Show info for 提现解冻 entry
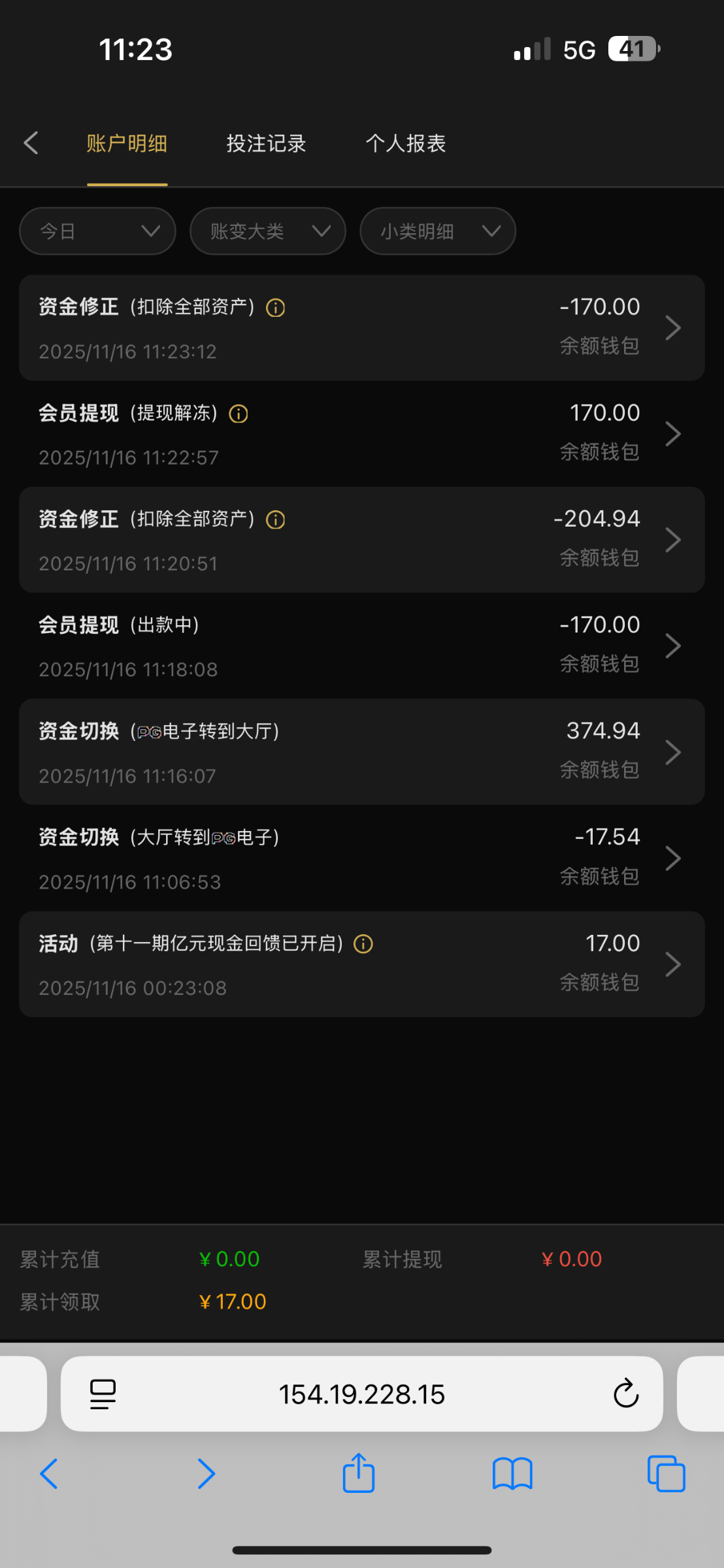The width and height of the screenshot is (724, 1568). pos(239,414)
